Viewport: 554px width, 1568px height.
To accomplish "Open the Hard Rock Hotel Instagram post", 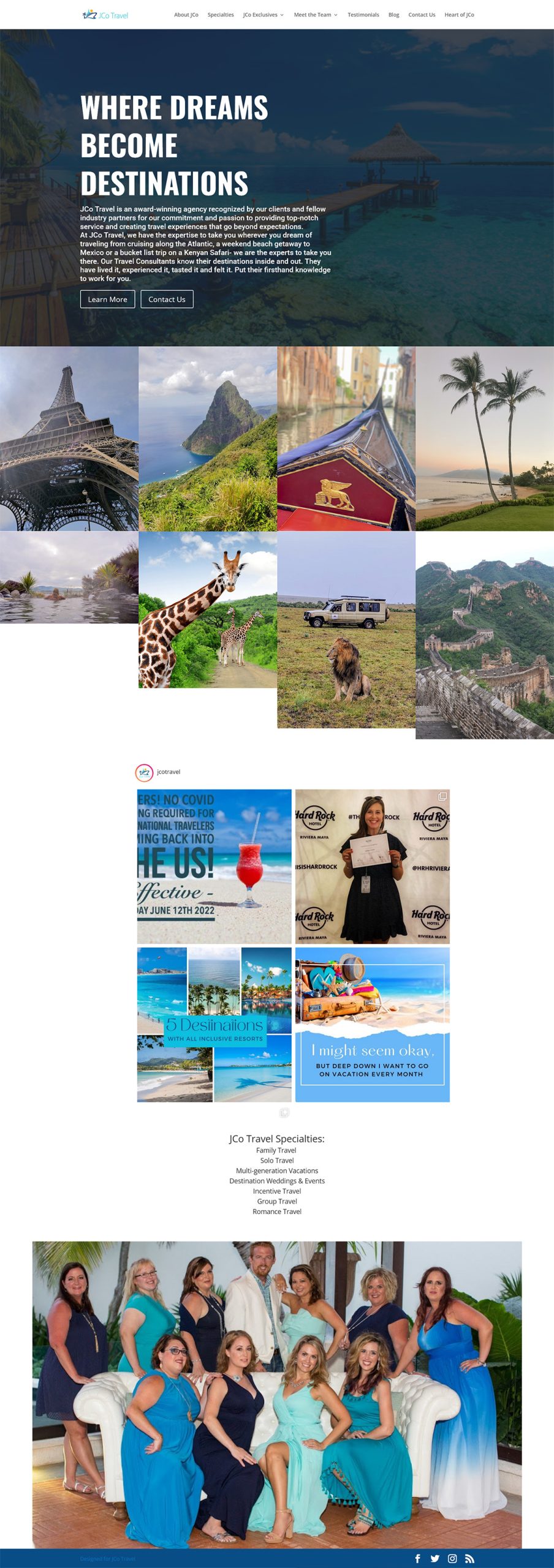I will click(x=372, y=866).
